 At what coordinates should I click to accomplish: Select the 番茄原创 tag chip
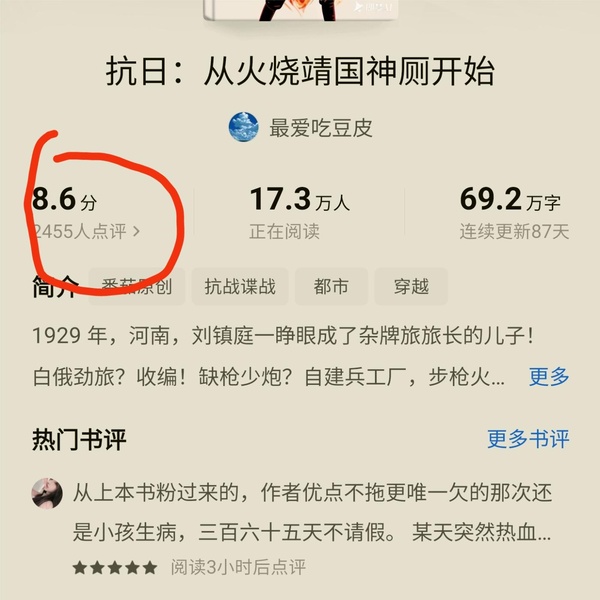136,287
